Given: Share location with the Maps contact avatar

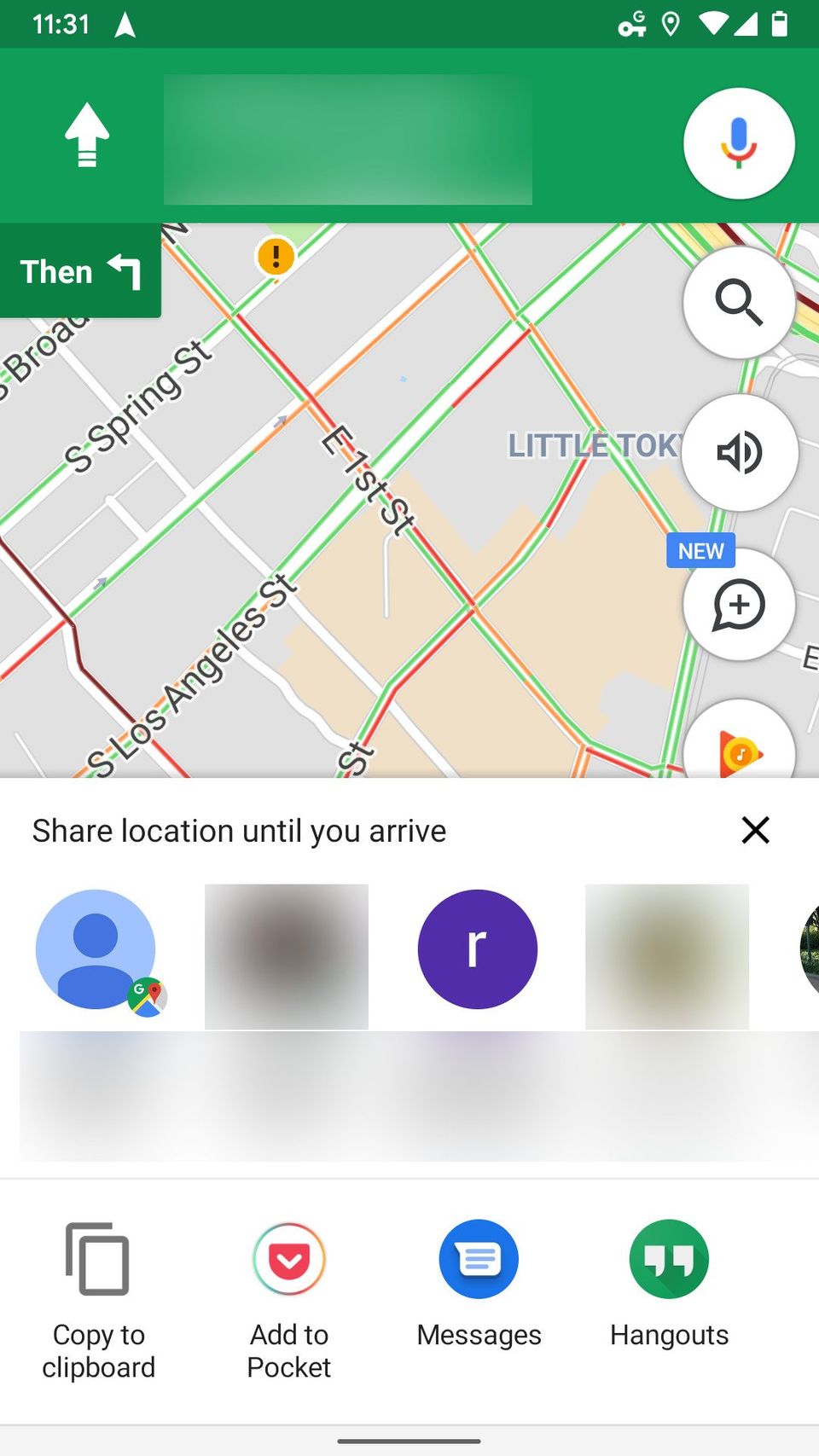Looking at the screenshot, I should point(96,949).
